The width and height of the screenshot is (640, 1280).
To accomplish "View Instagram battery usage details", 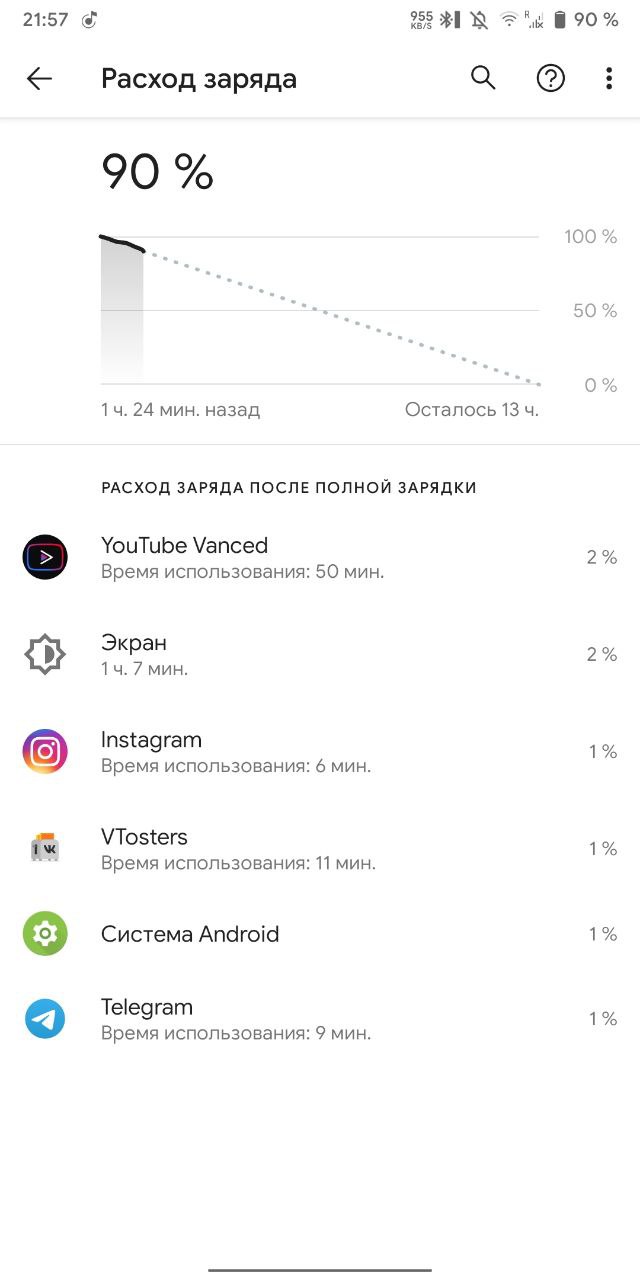I will pyautogui.click(x=320, y=752).
